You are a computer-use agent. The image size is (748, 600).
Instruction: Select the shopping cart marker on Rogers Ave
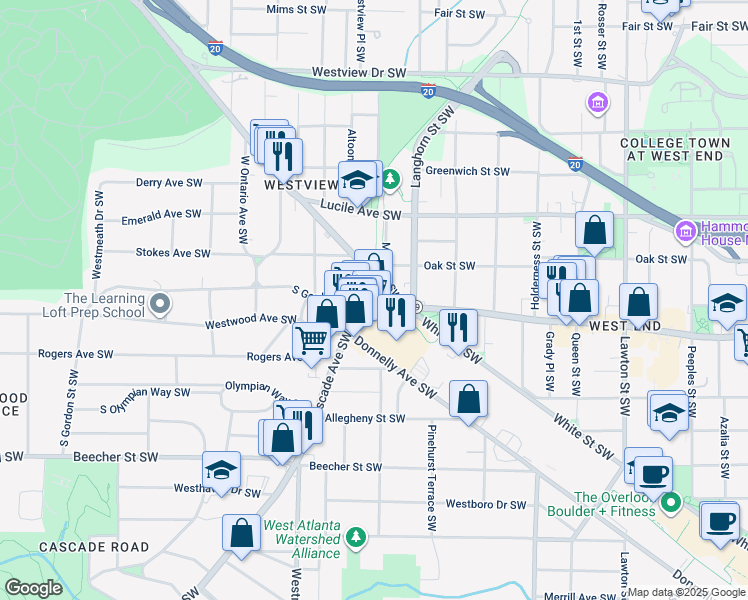(312, 342)
